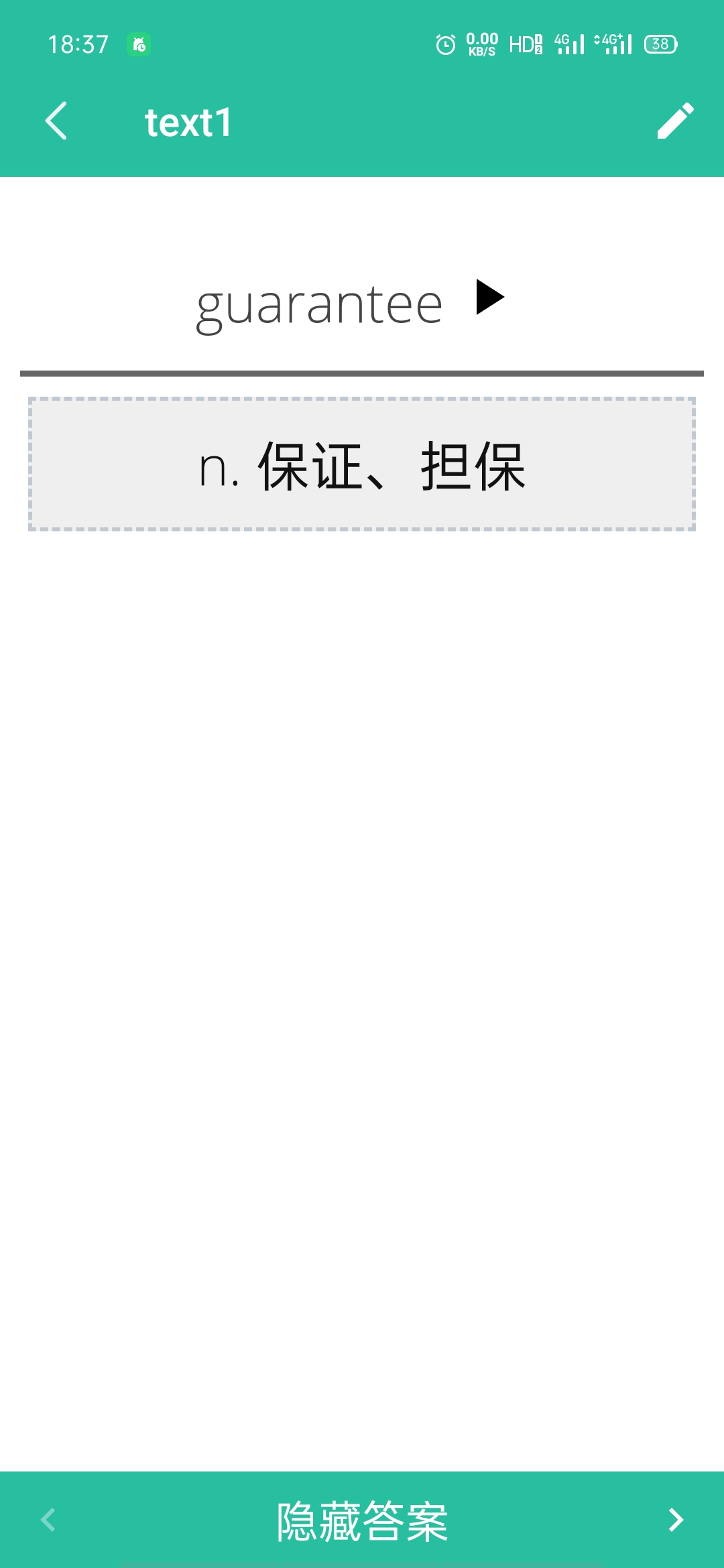Play pronunciation of guarantee
Viewport: 724px width, 1568px height.
pyautogui.click(x=490, y=297)
